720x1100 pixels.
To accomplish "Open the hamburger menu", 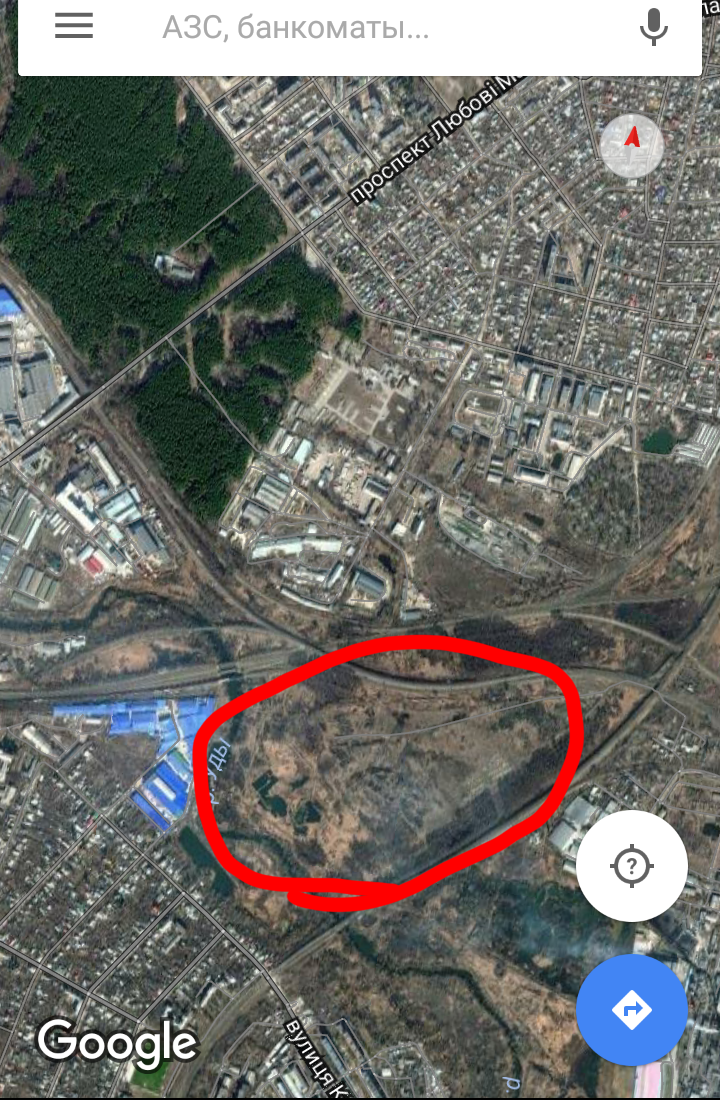I will point(73,27).
